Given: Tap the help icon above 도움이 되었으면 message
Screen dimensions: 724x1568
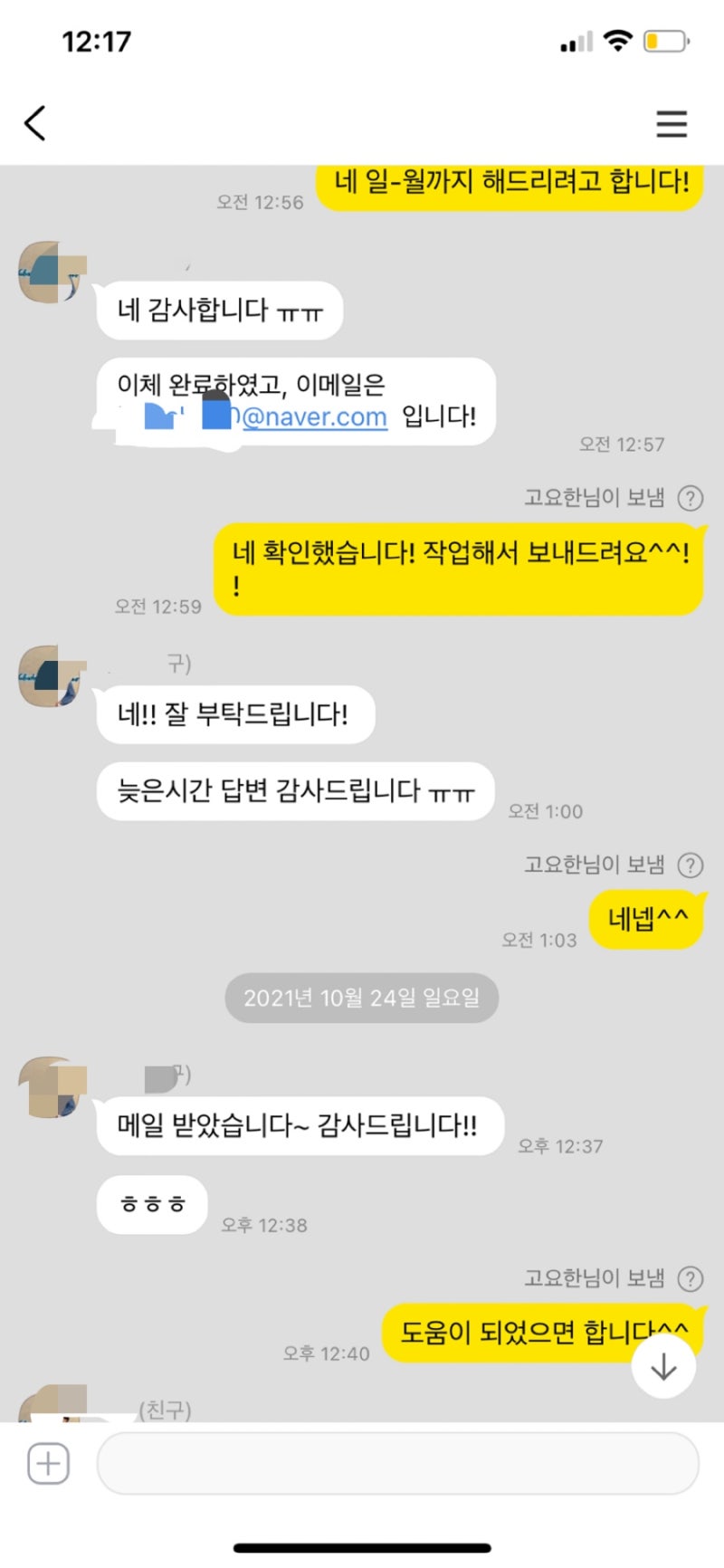Looking at the screenshot, I should [x=691, y=1278].
